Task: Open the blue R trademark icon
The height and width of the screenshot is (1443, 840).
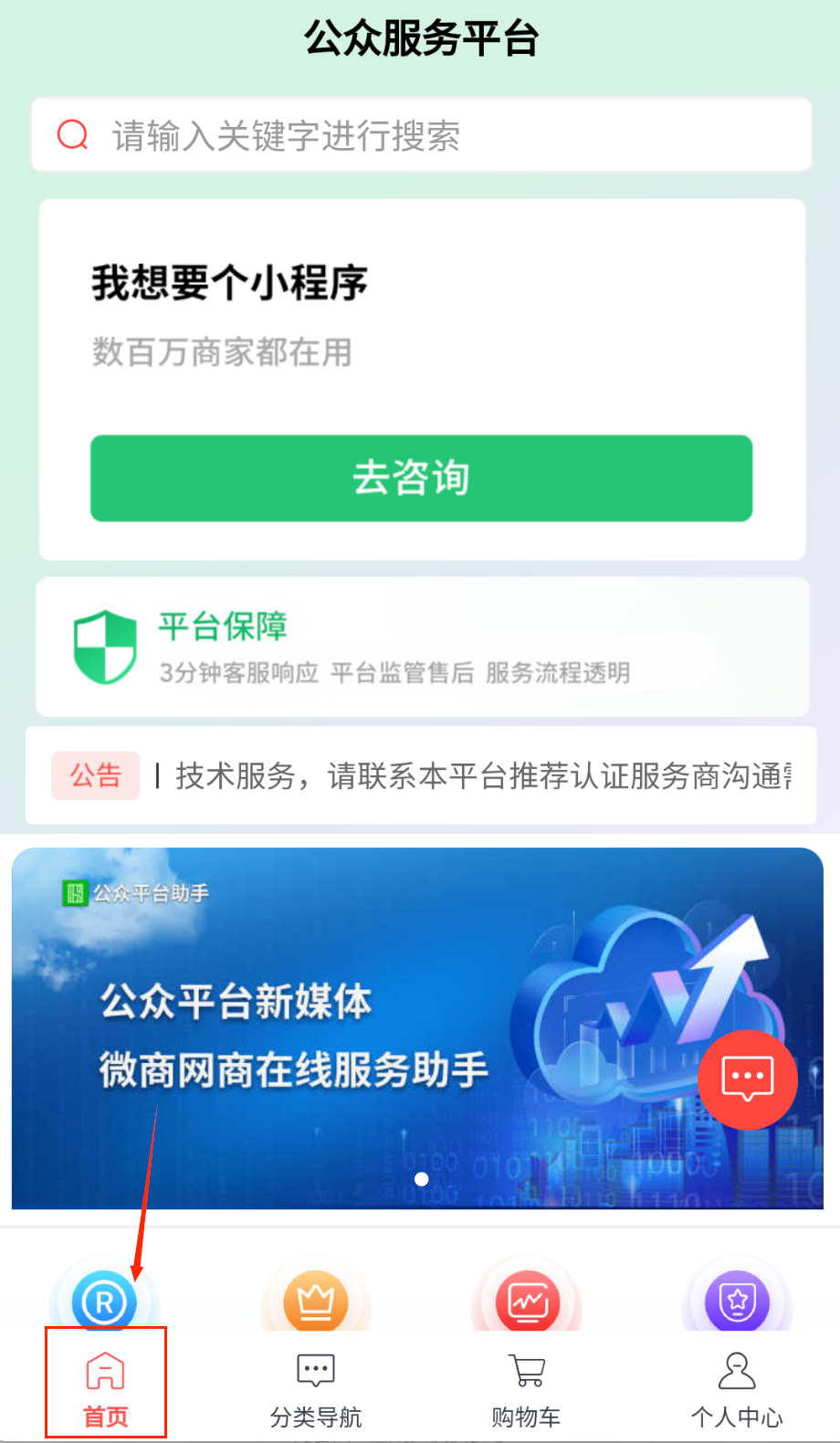Action: click(104, 1301)
